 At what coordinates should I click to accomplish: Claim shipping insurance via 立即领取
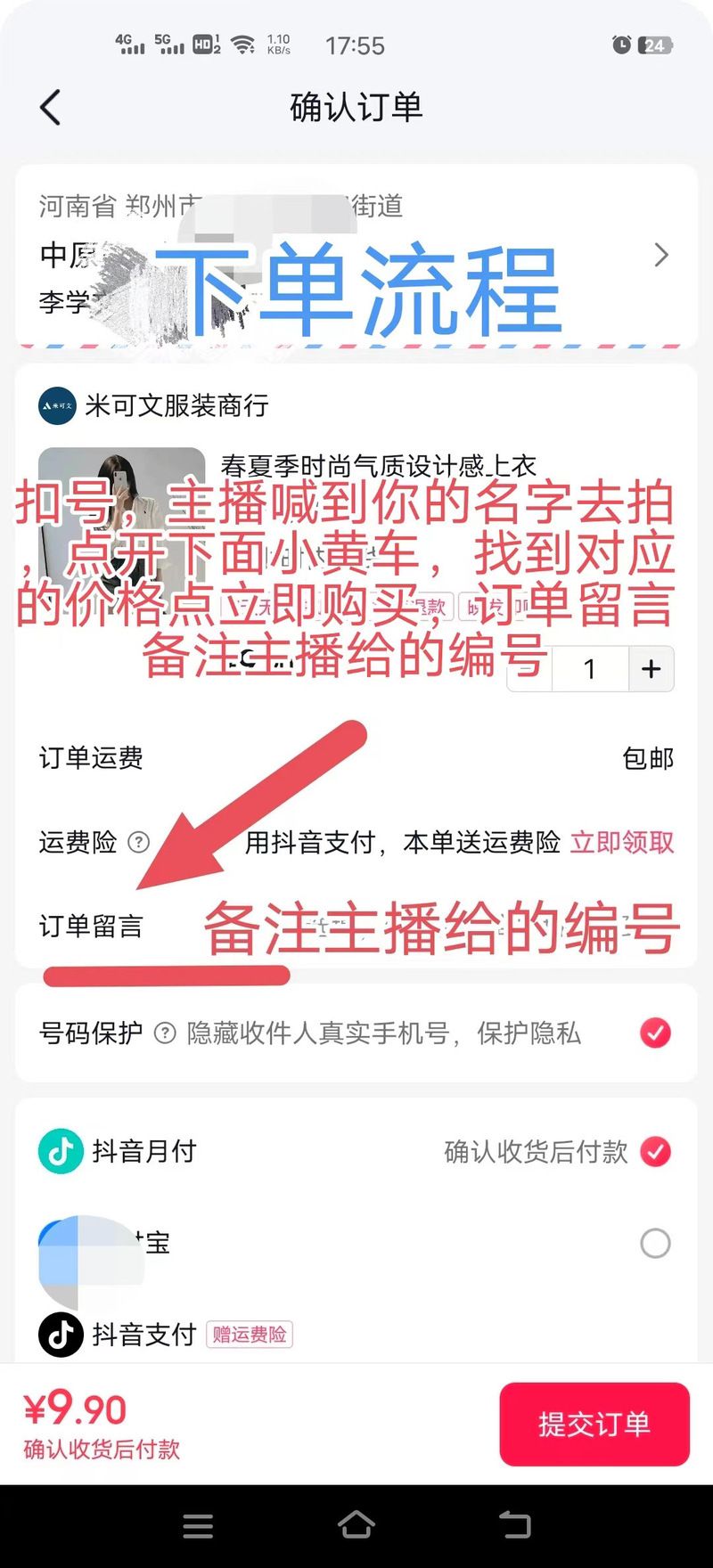(622, 842)
